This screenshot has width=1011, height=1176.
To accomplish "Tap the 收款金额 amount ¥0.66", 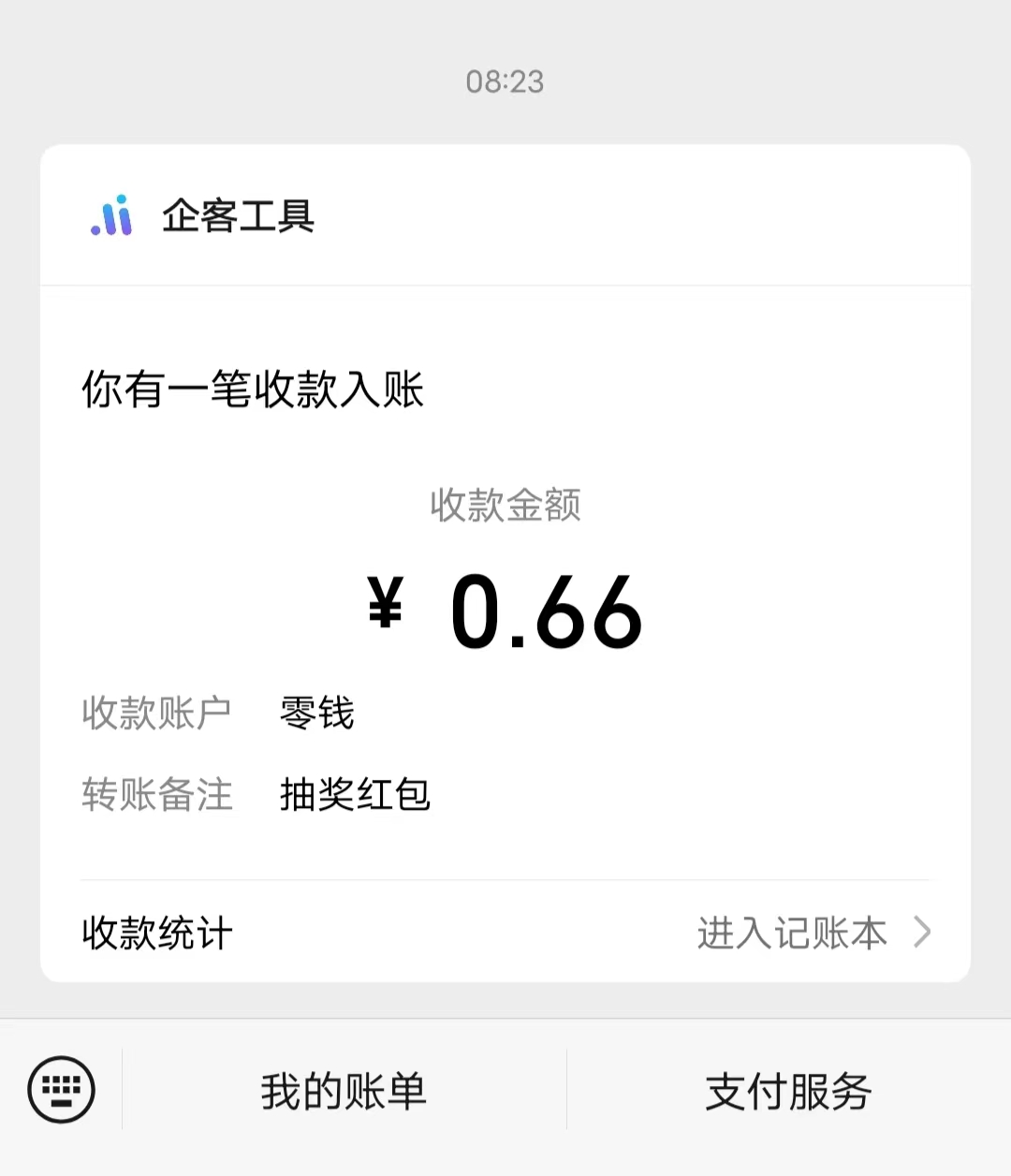I will click(x=505, y=609).
